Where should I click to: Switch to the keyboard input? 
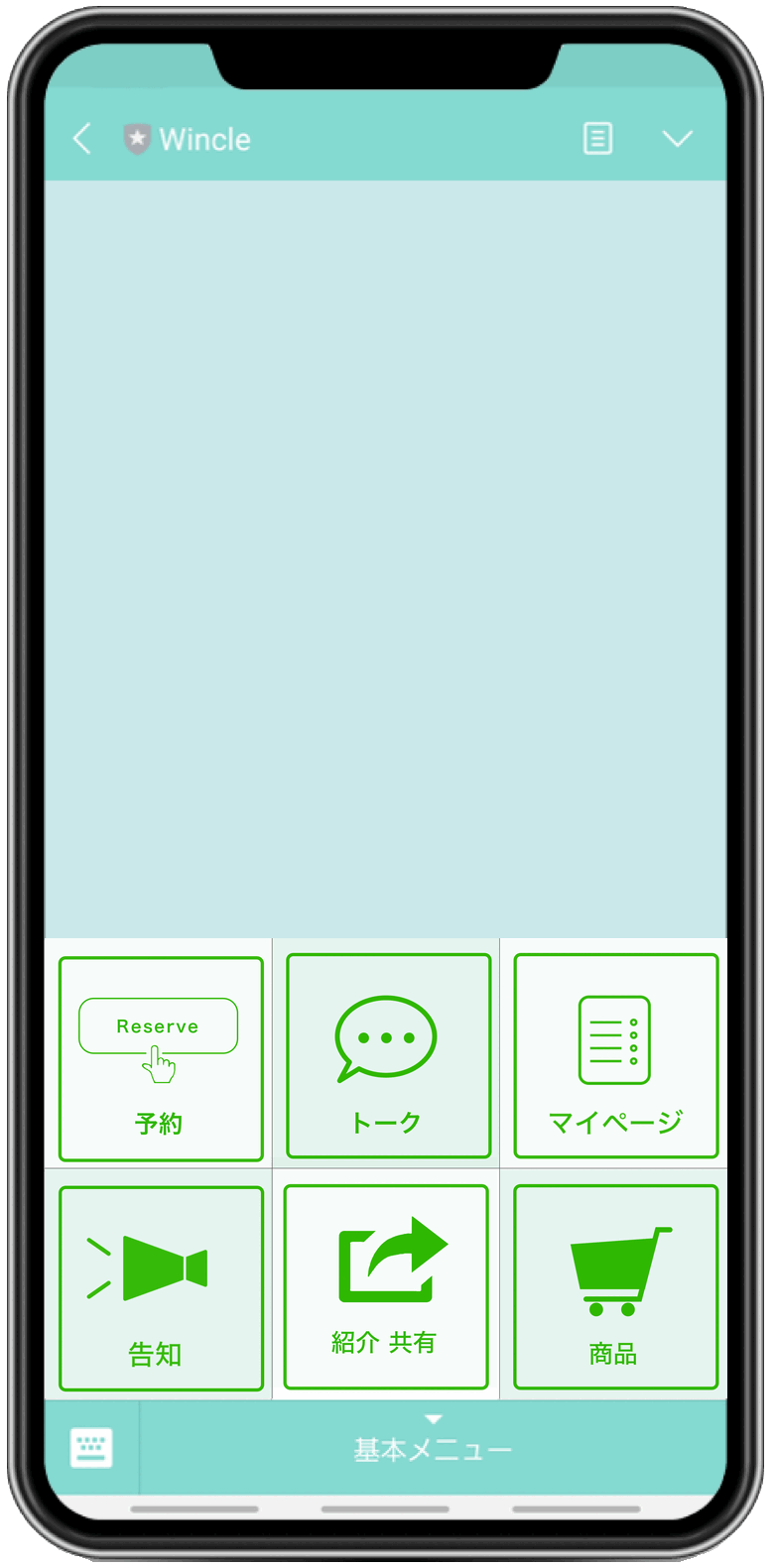[x=91, y=1448]
